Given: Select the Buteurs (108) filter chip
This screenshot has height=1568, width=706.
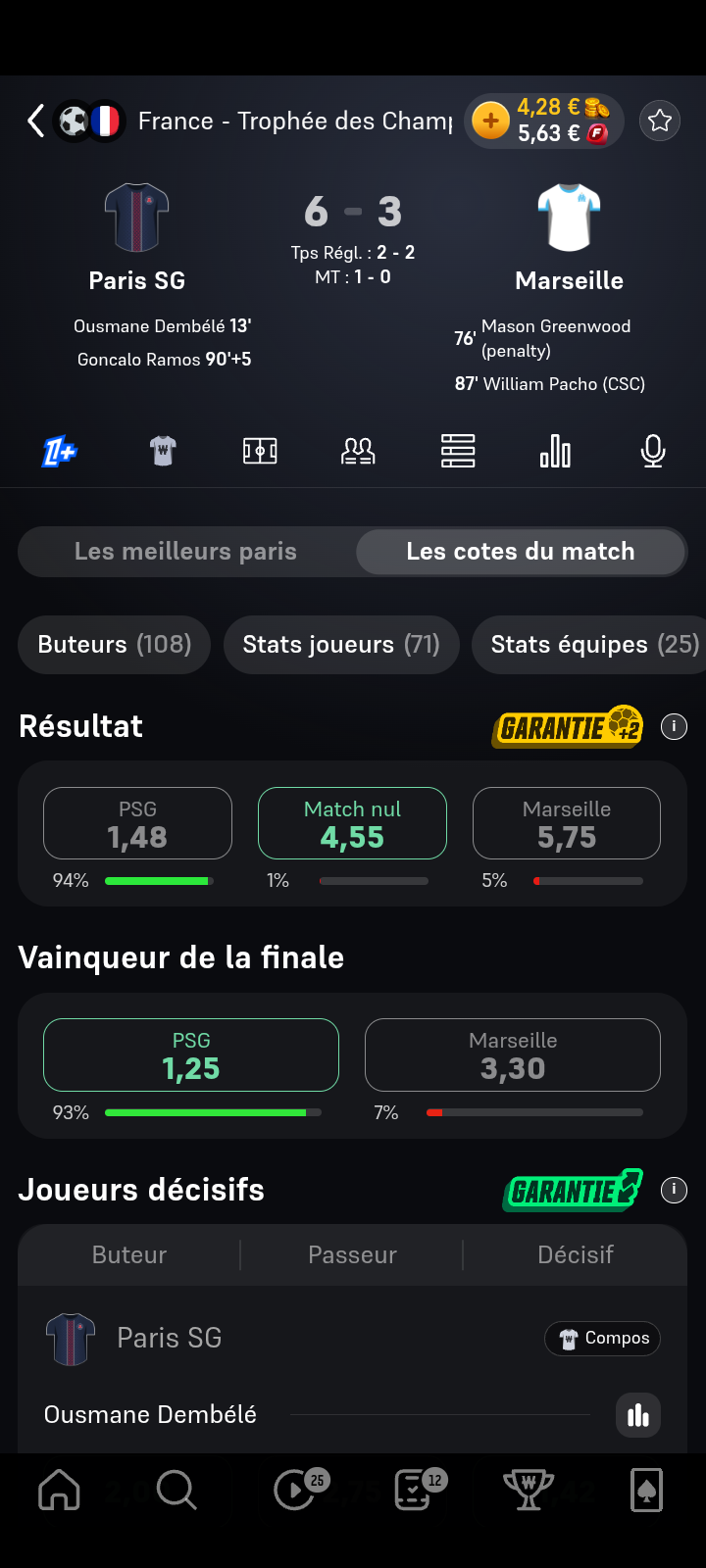Looking at the screenshot, I should click(115, 645).
